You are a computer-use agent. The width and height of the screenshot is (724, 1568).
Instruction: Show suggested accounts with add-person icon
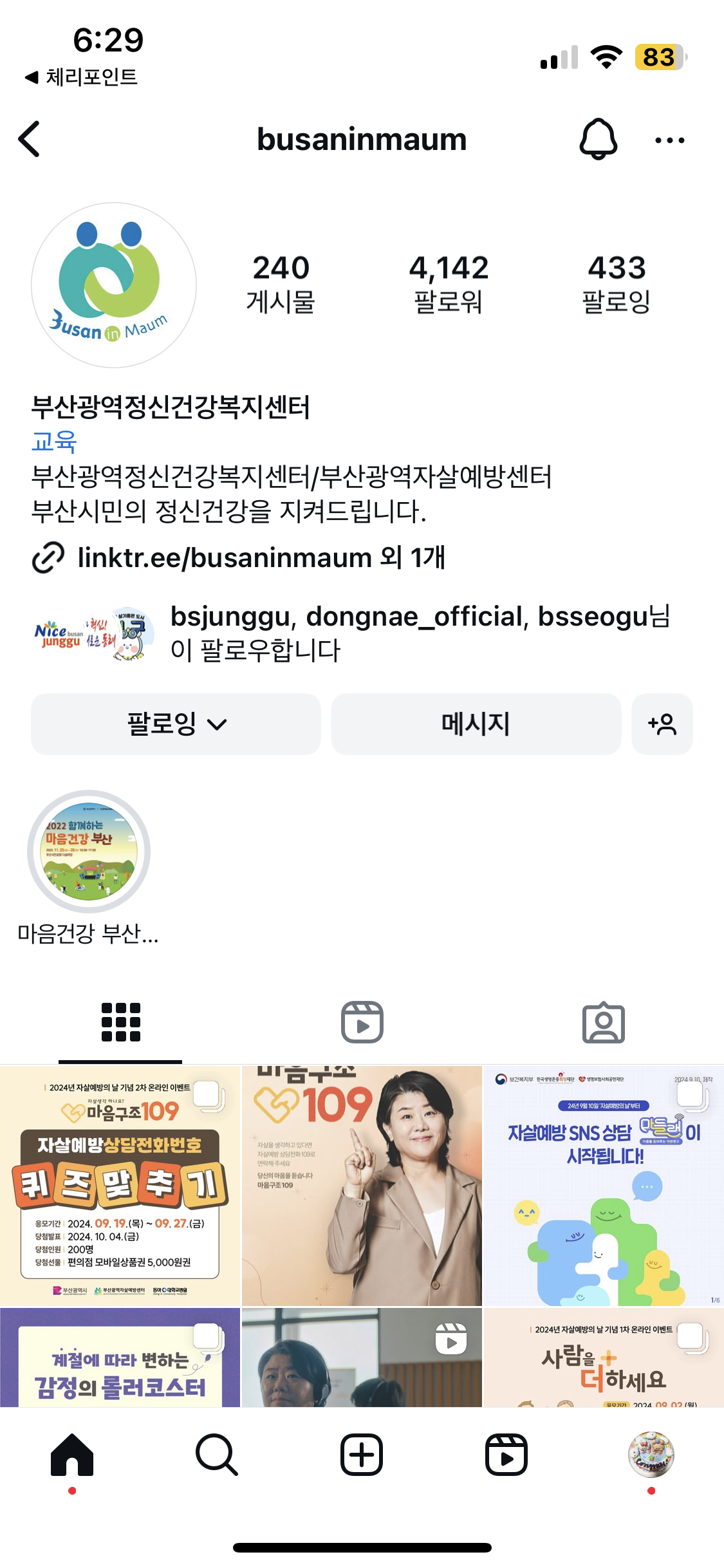tap(662, 724)
